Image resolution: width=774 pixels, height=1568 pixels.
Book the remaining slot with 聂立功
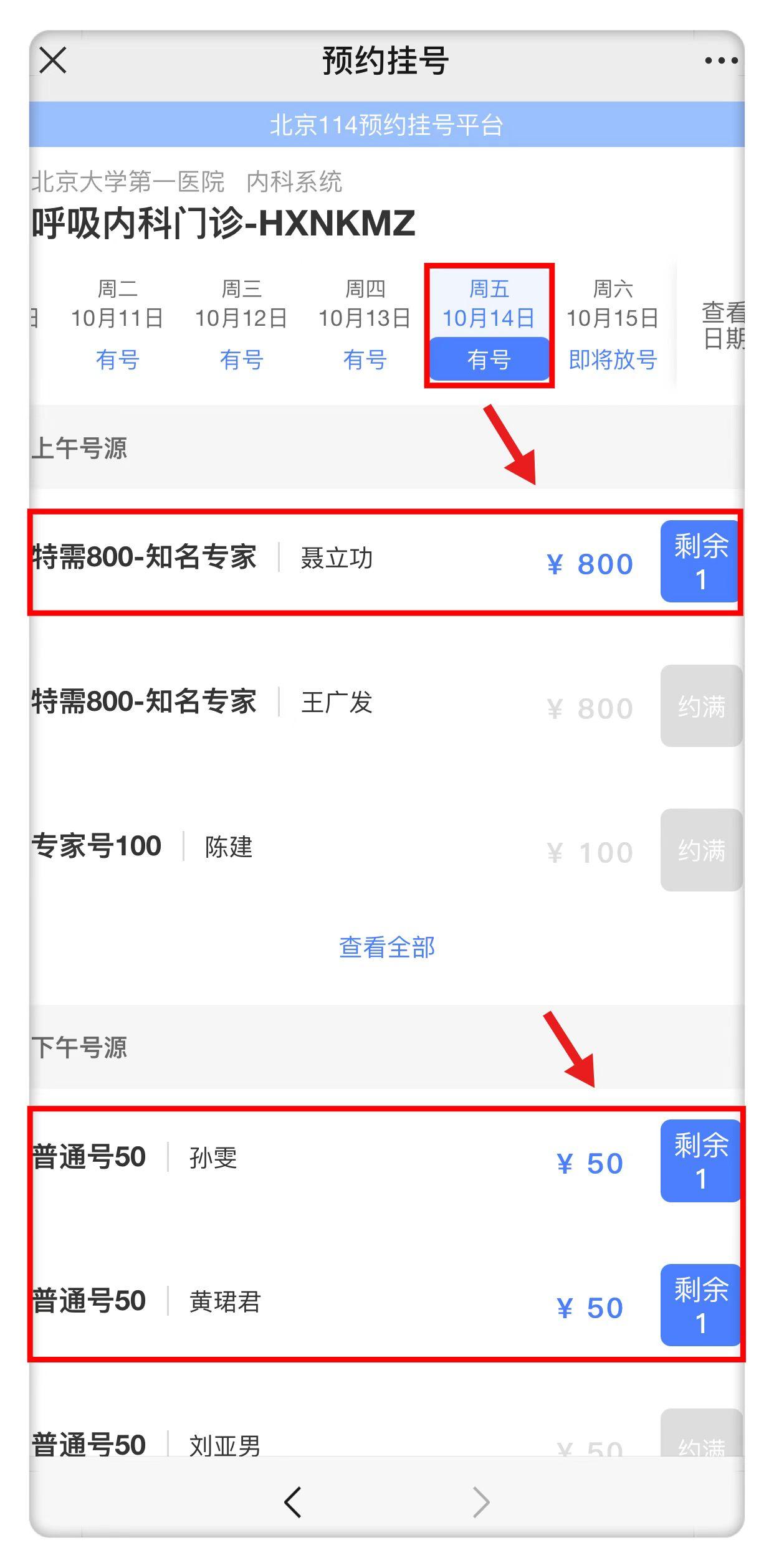click(x=700, y=562)
